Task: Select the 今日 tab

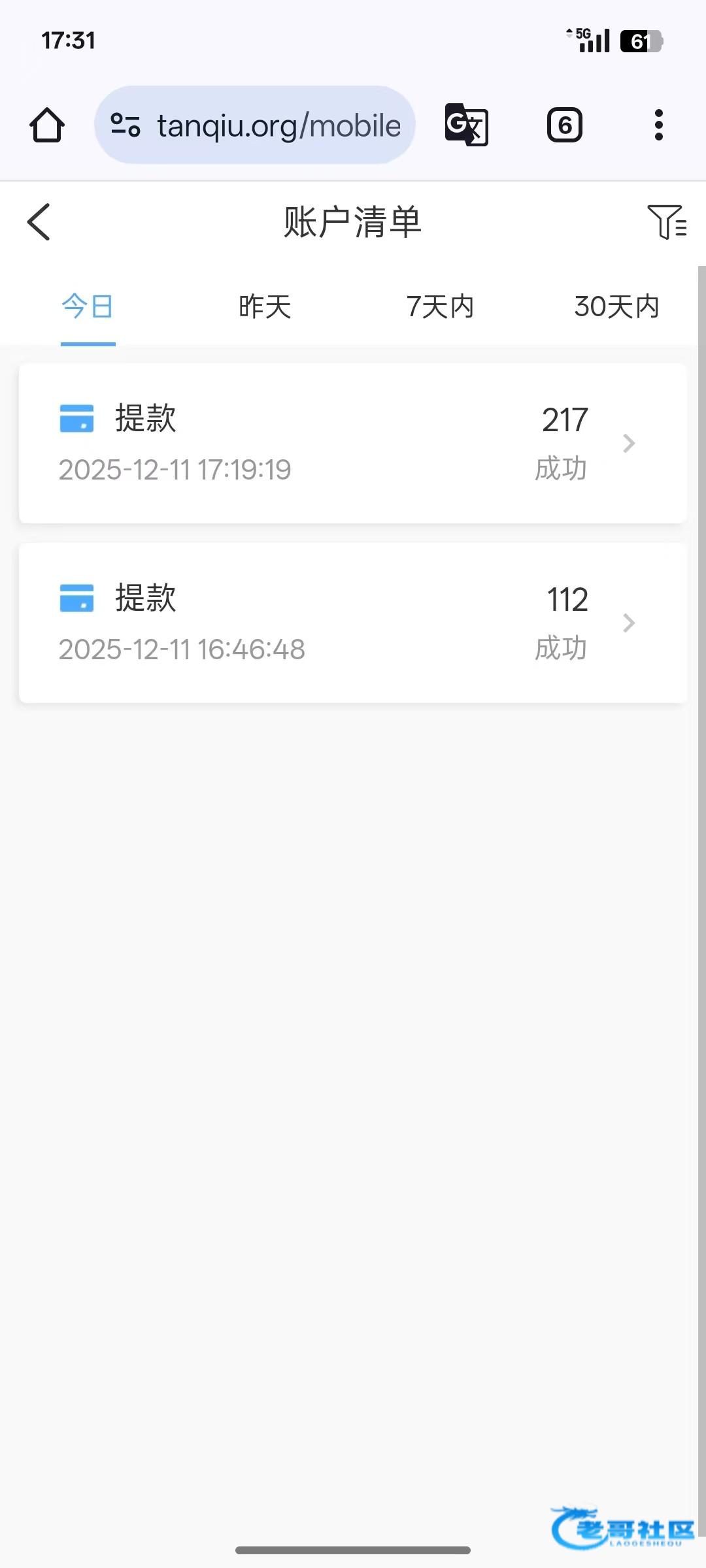Action: (88, 306)
